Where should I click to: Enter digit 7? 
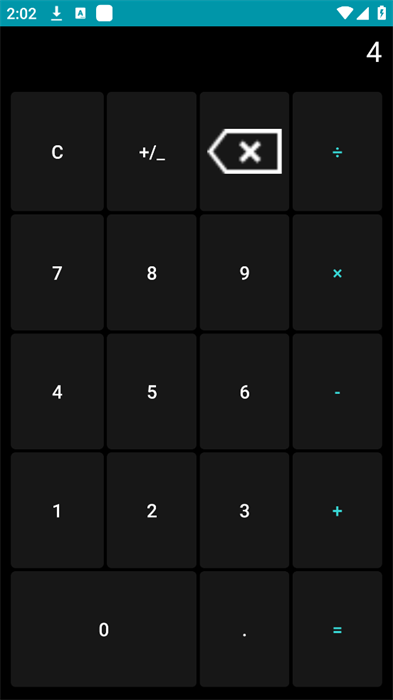(x=57, y=272)
